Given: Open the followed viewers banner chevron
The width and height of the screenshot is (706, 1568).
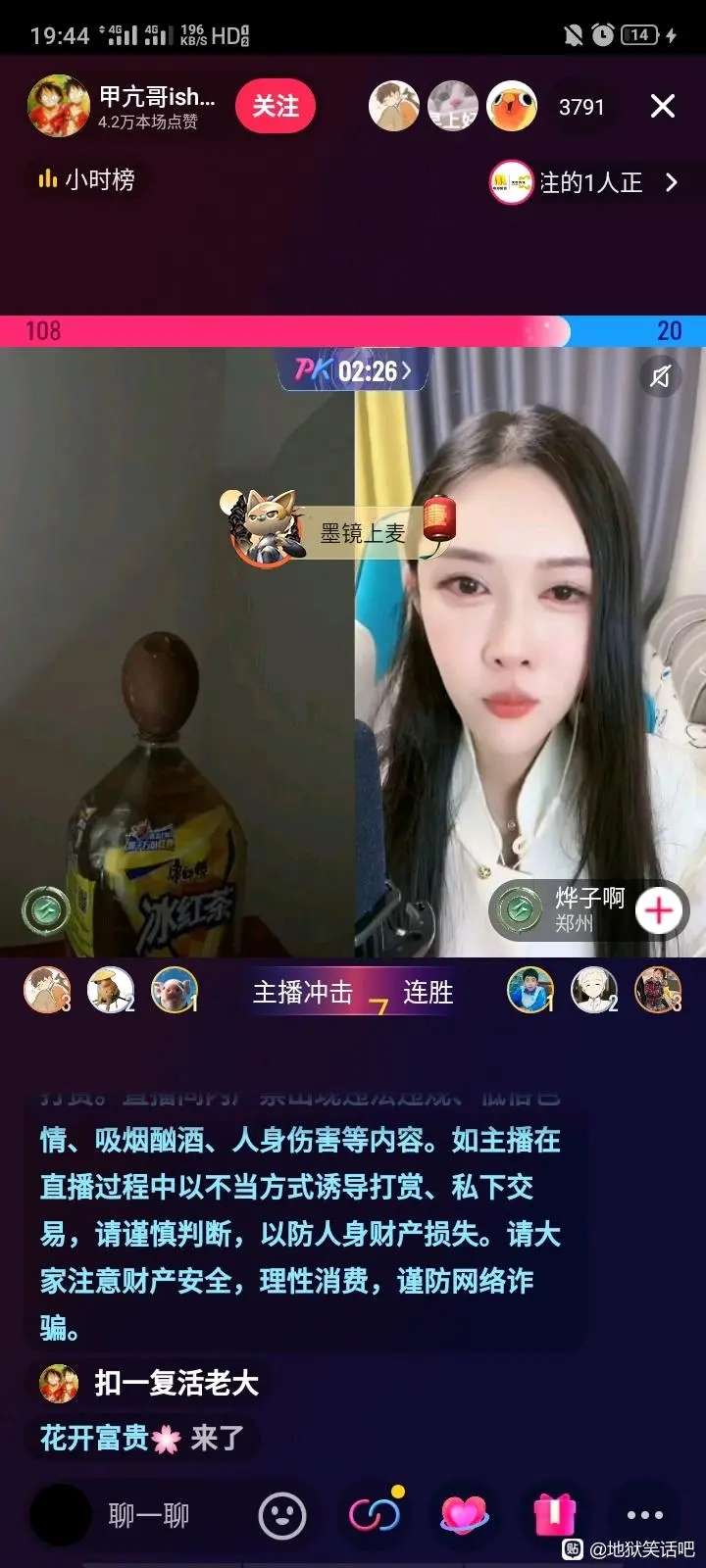Looking at the screenshot, I should click(671, 182).
